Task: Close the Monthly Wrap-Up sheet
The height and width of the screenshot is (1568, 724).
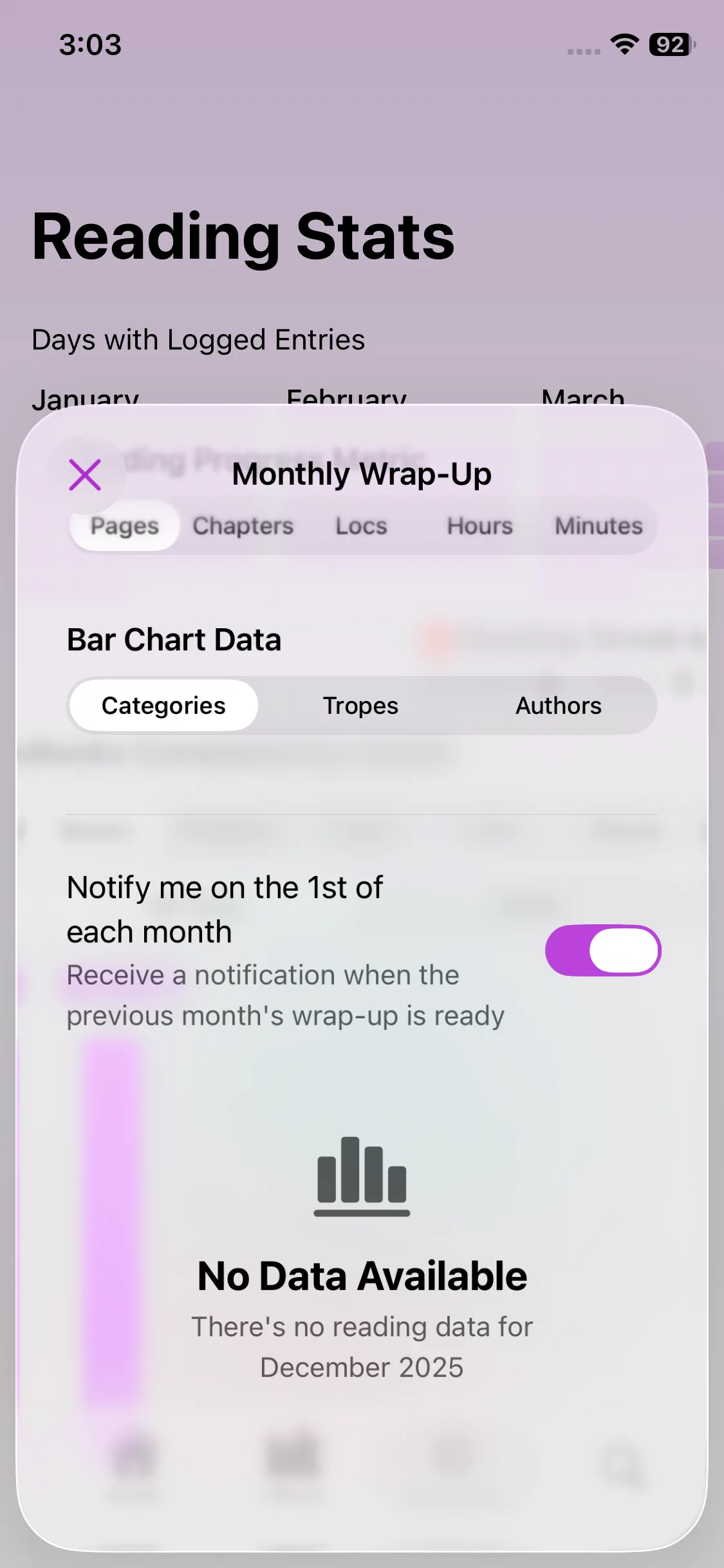Action: coord(85,475)
